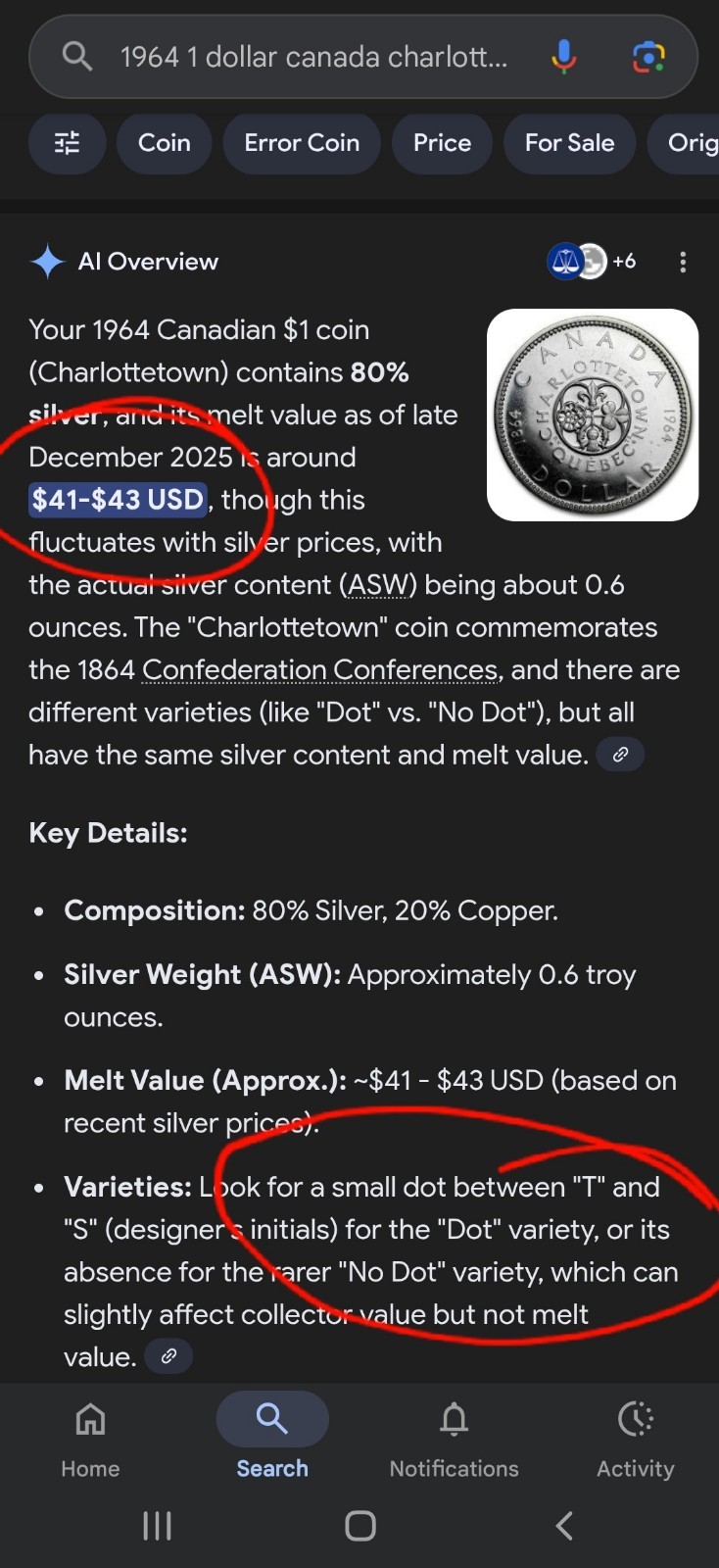Open the Charlottetown coin image
This screenshot has width=719, height=1568.
tap(593, 415)
